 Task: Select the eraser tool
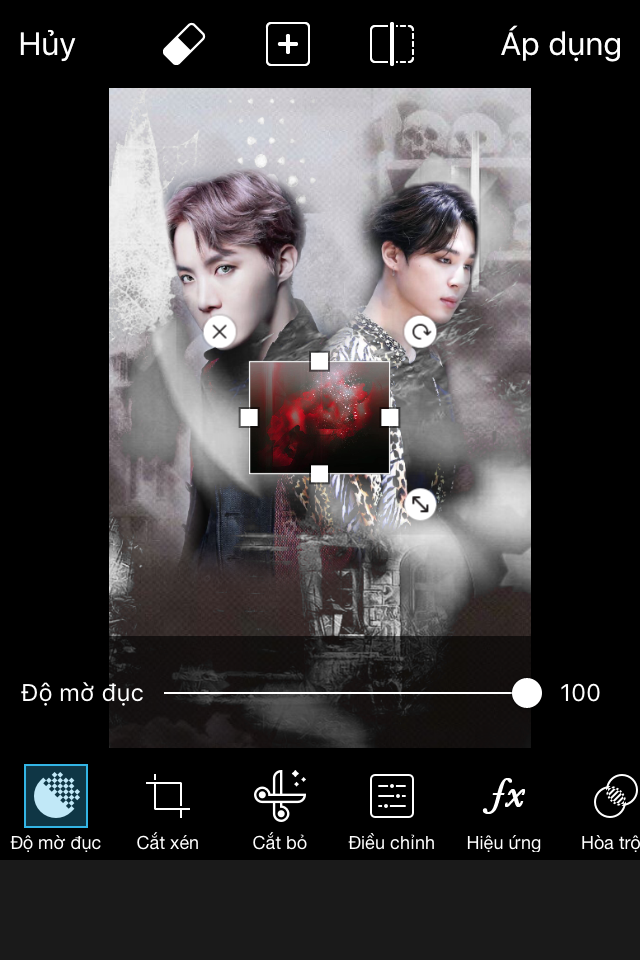(184, 45)
